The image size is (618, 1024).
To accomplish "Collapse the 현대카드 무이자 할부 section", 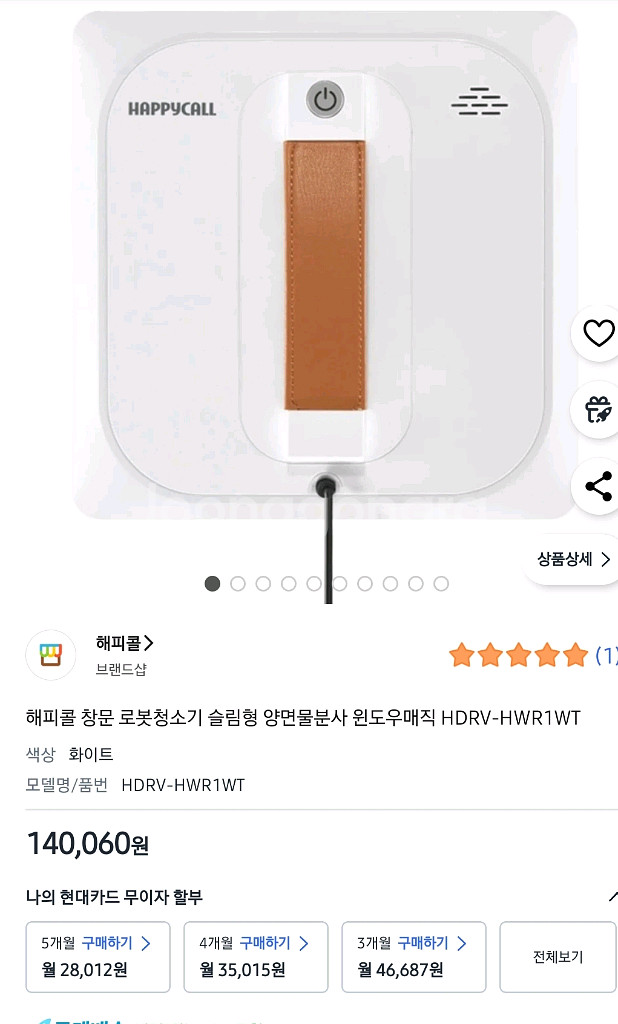I will click(x=611, y=897).
